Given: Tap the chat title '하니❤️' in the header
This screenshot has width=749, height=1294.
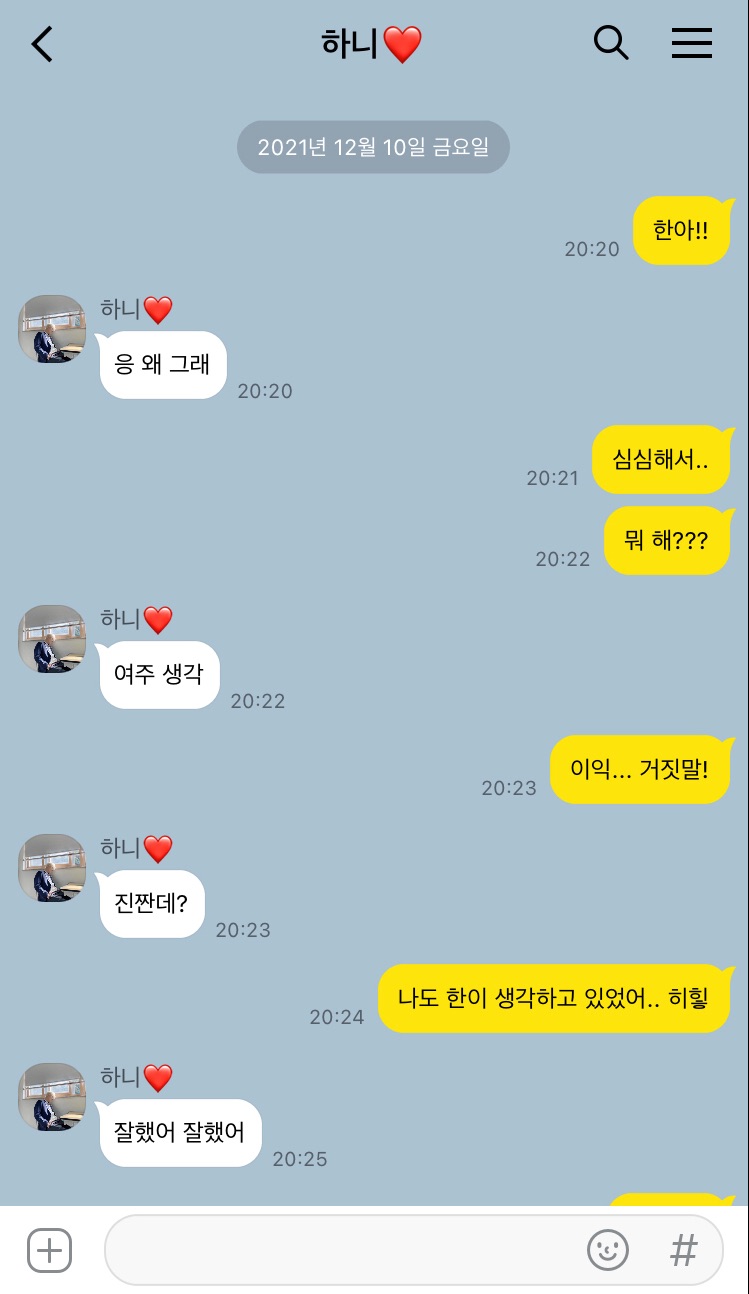Looking at the screenshot, I should (x=371, y=44).
